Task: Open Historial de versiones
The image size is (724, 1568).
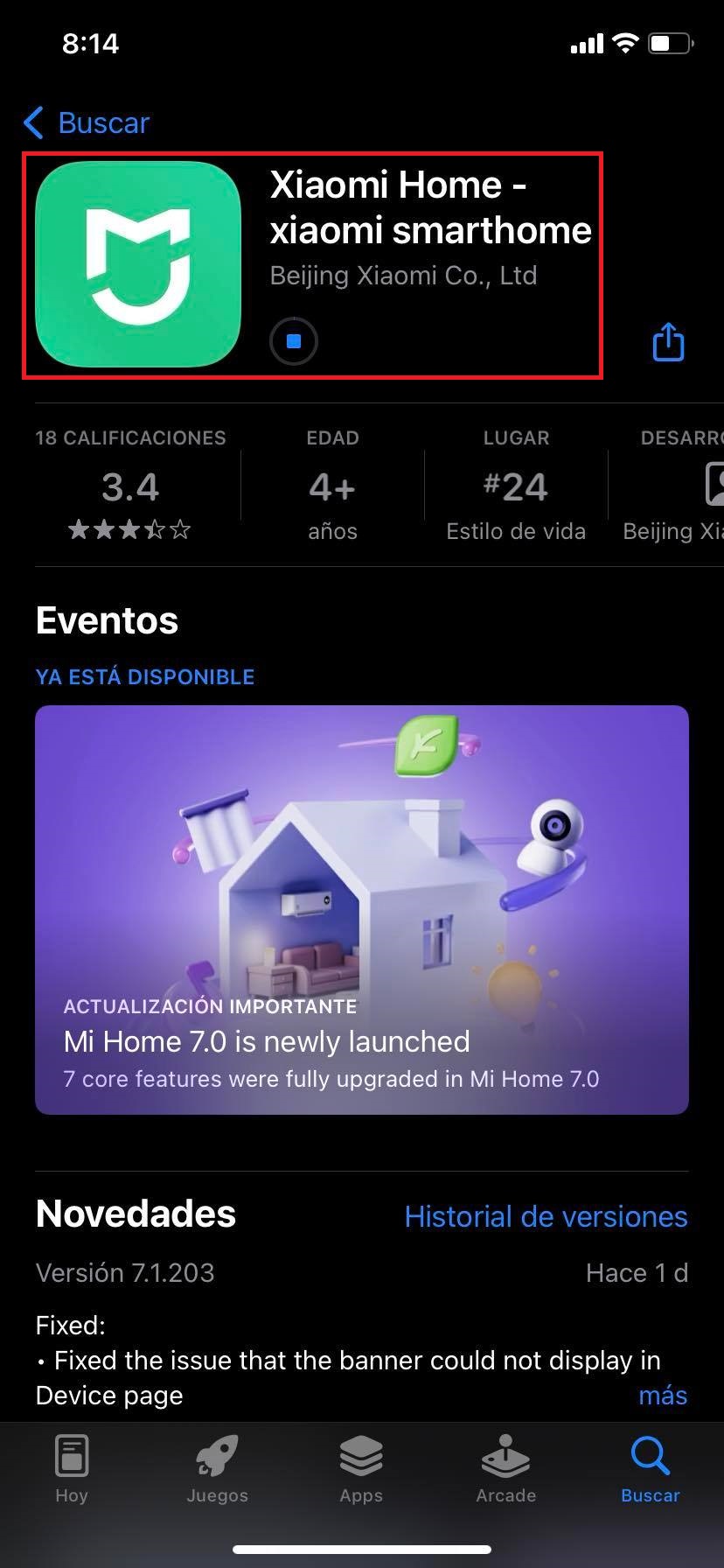Action: coord(546,1216)
